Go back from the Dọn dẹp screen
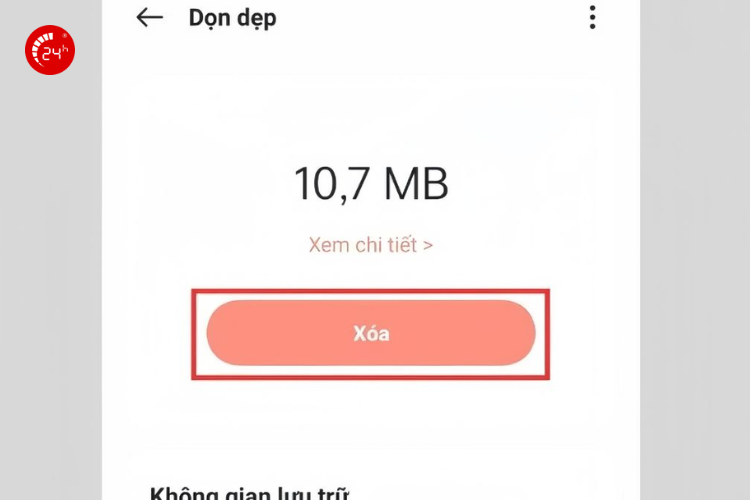750x500 pixels. [150, 17]
